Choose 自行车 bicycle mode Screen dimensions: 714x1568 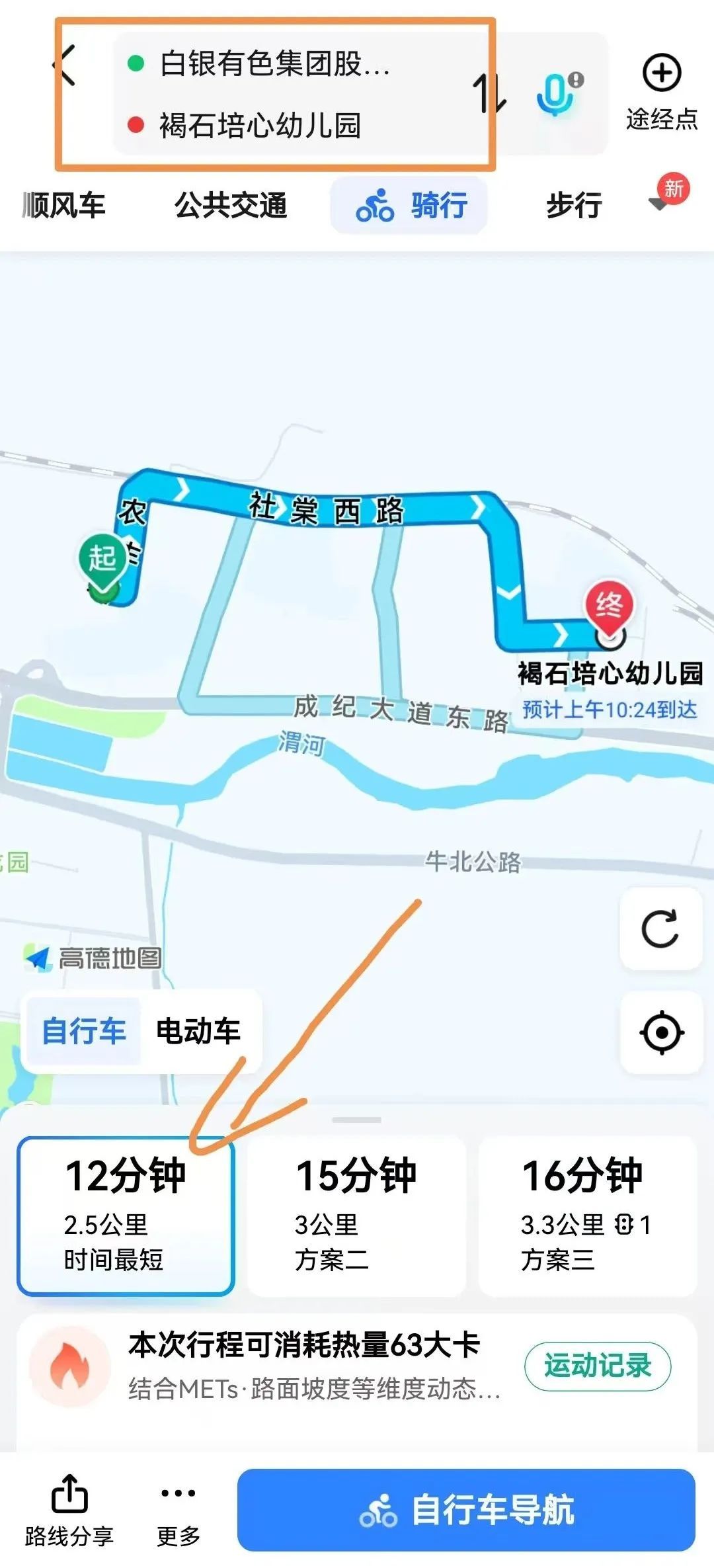tap(84, 1031)
